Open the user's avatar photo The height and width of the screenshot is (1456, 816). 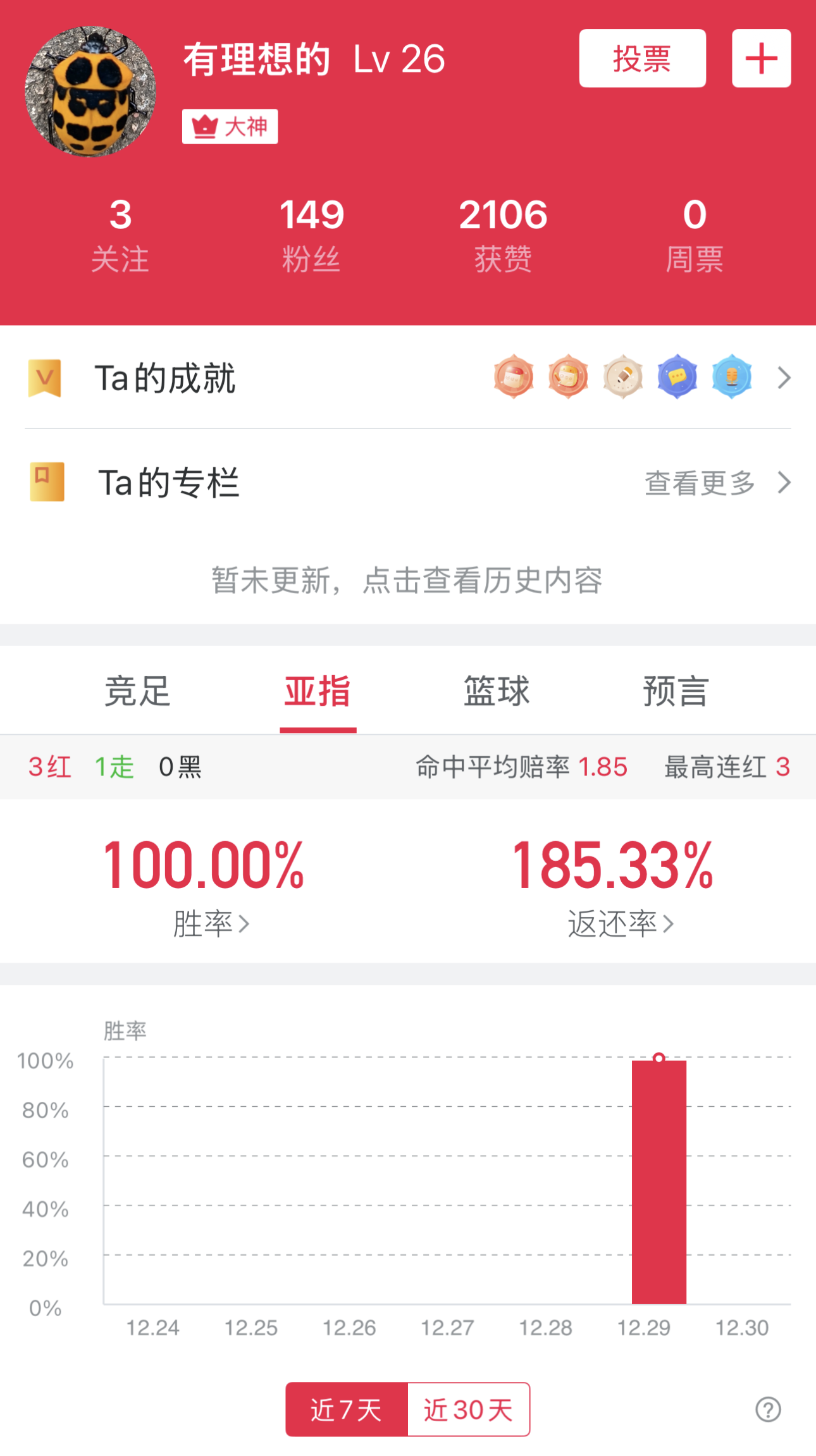pos(90,91)
